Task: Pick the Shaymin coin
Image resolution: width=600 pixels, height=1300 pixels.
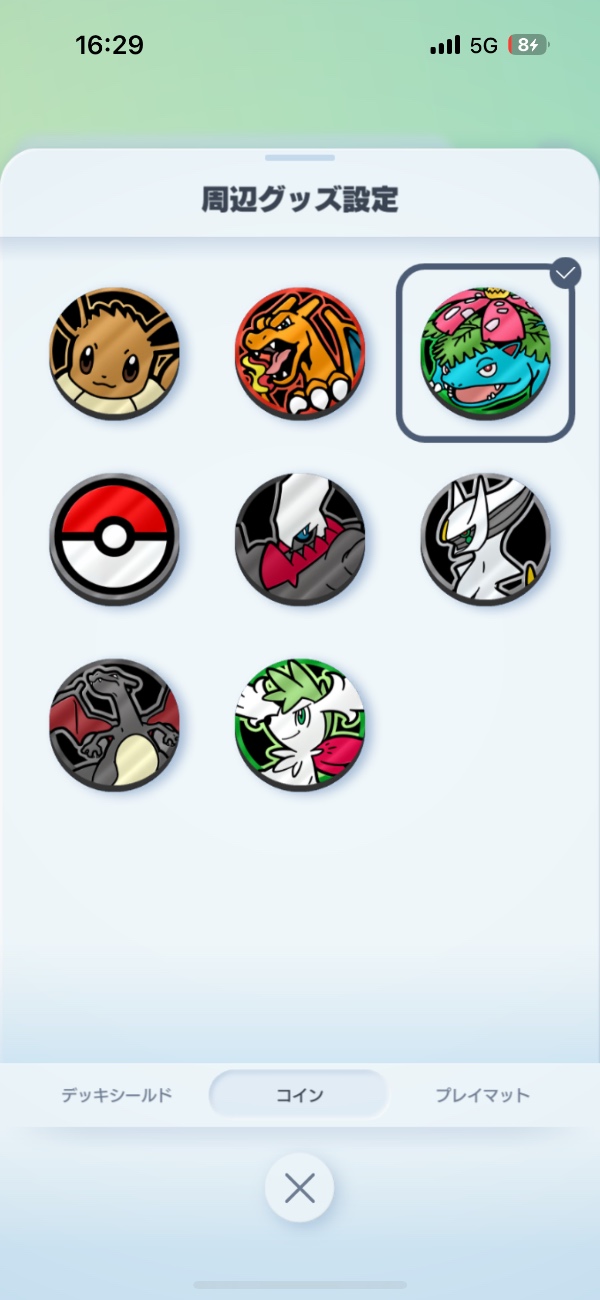Action: click(300, 724)
